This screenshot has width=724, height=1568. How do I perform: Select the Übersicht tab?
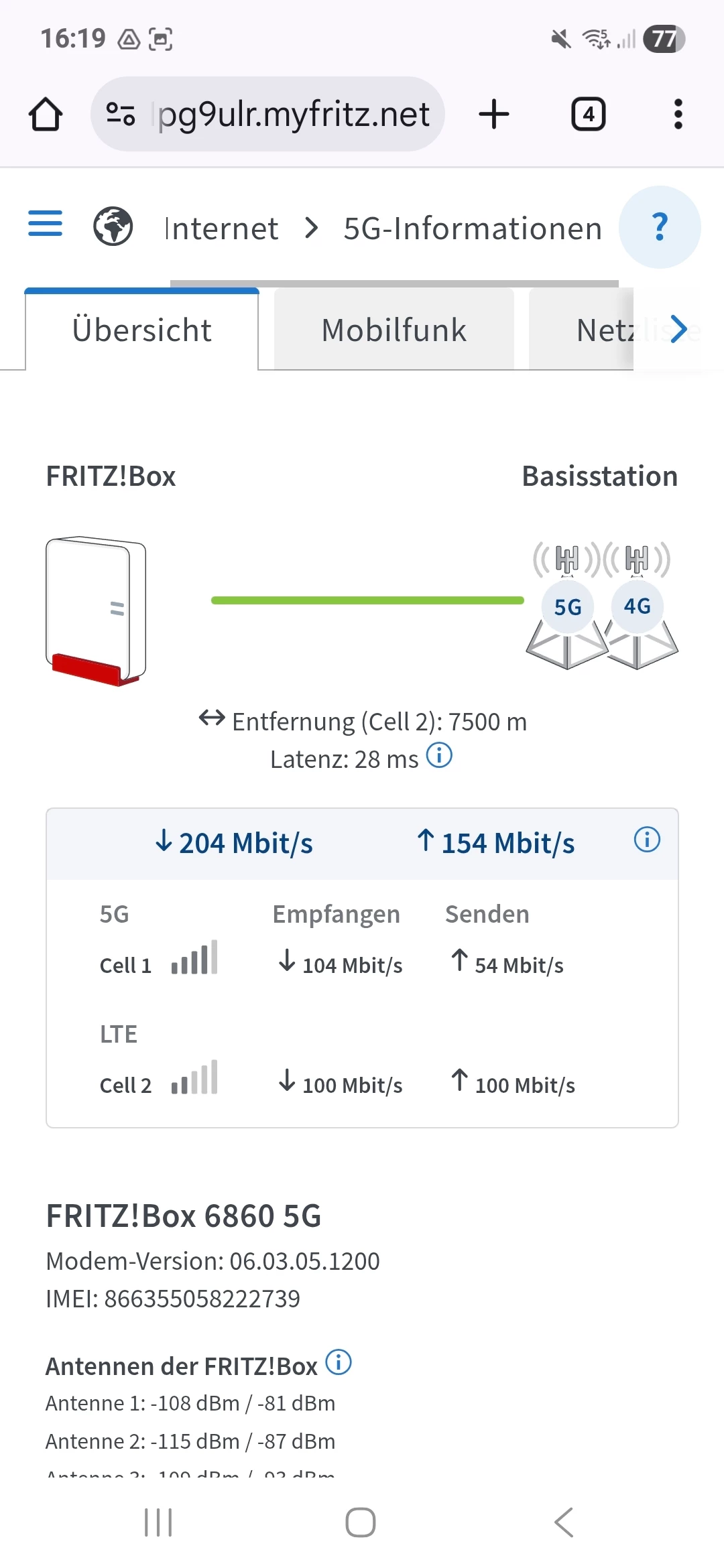141,330
